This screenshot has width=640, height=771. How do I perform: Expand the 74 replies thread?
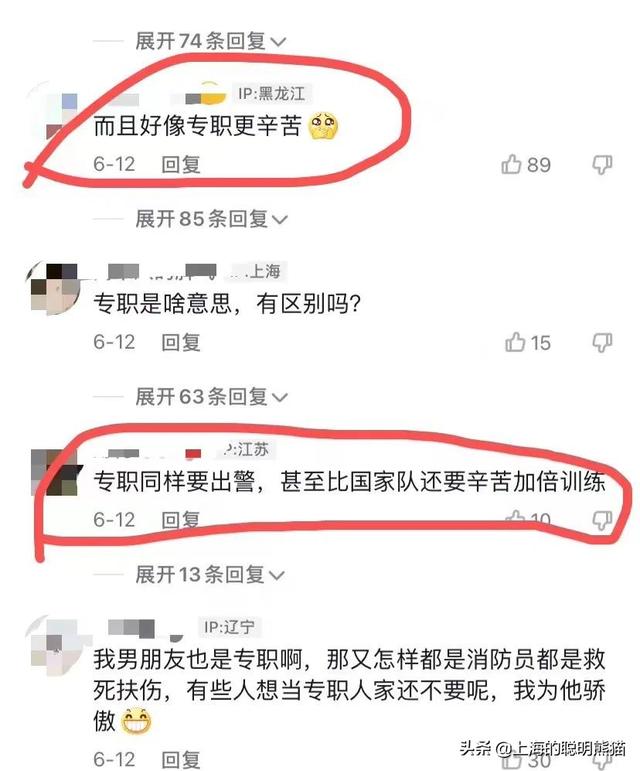[x=210, y=40]
